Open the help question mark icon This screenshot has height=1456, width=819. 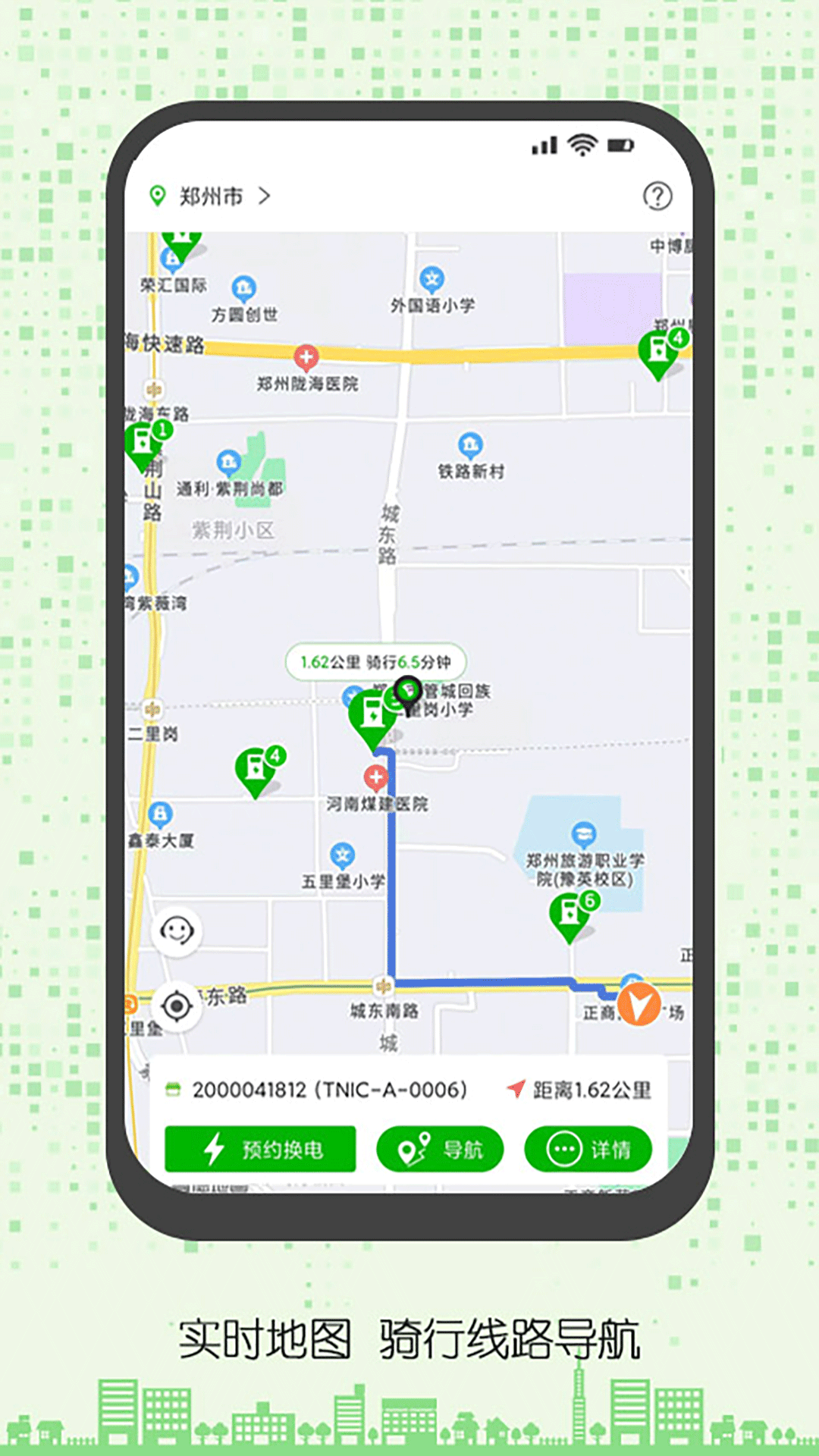[x=657, y=196]
